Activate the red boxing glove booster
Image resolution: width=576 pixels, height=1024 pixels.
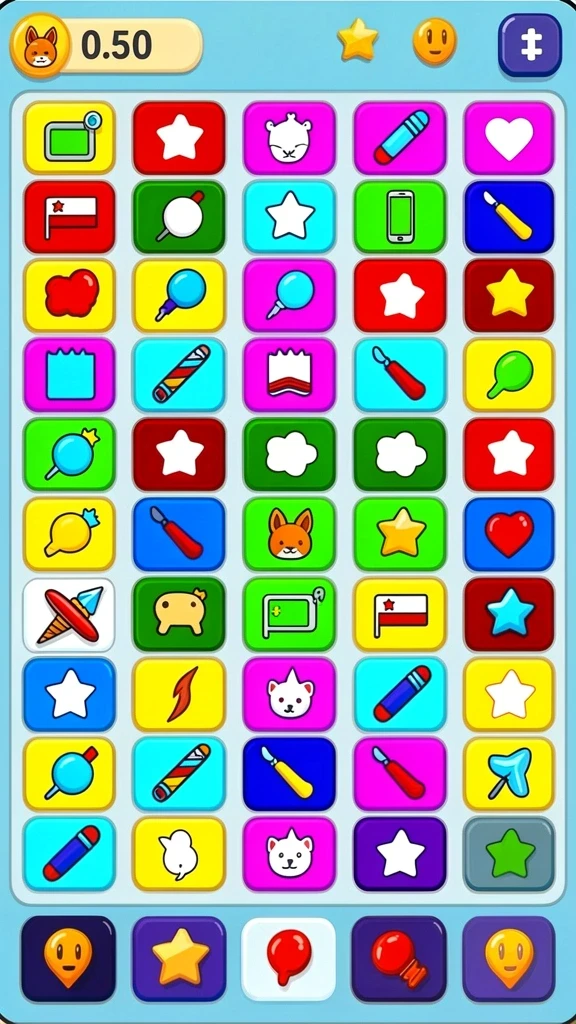click(x=399, y=958)
